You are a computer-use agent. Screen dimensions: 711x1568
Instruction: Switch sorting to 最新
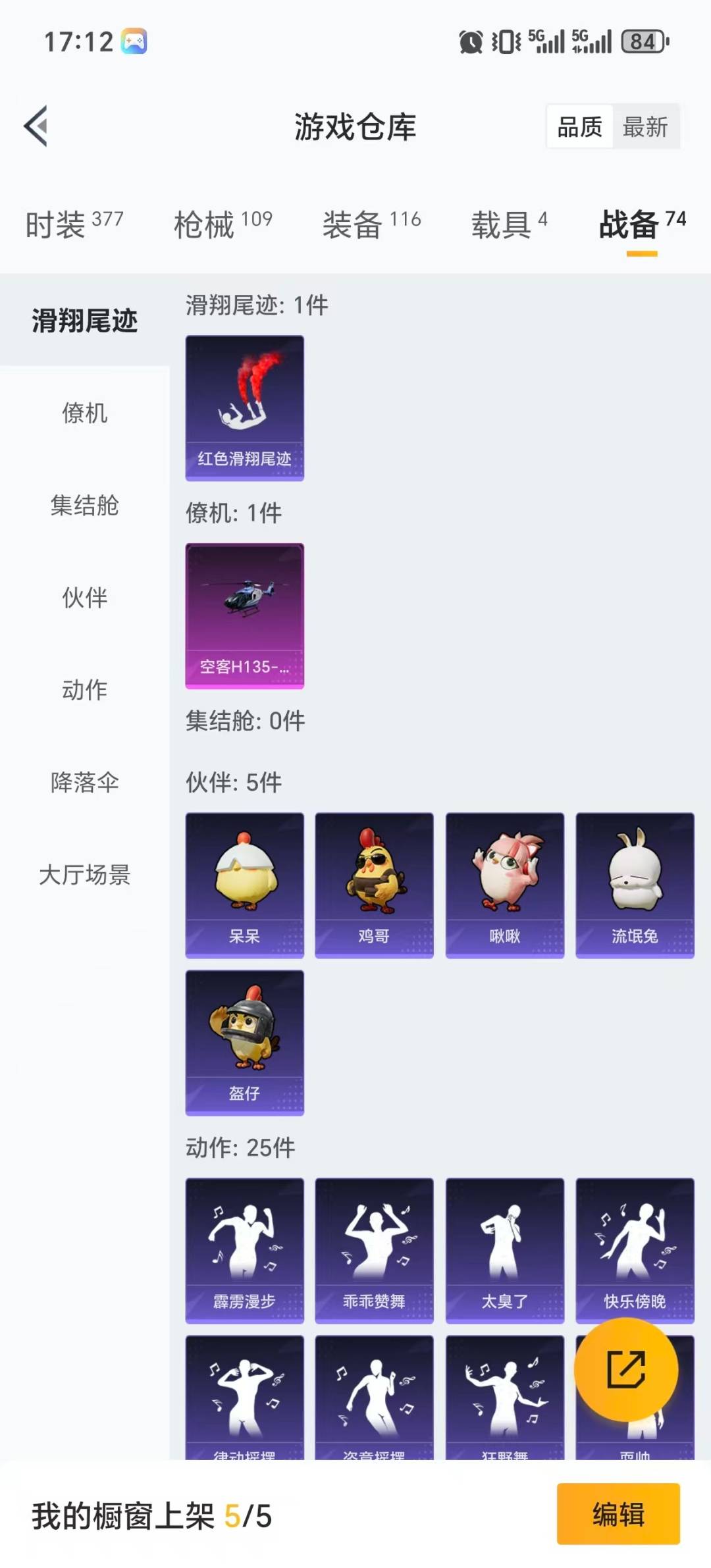point(646,128)
